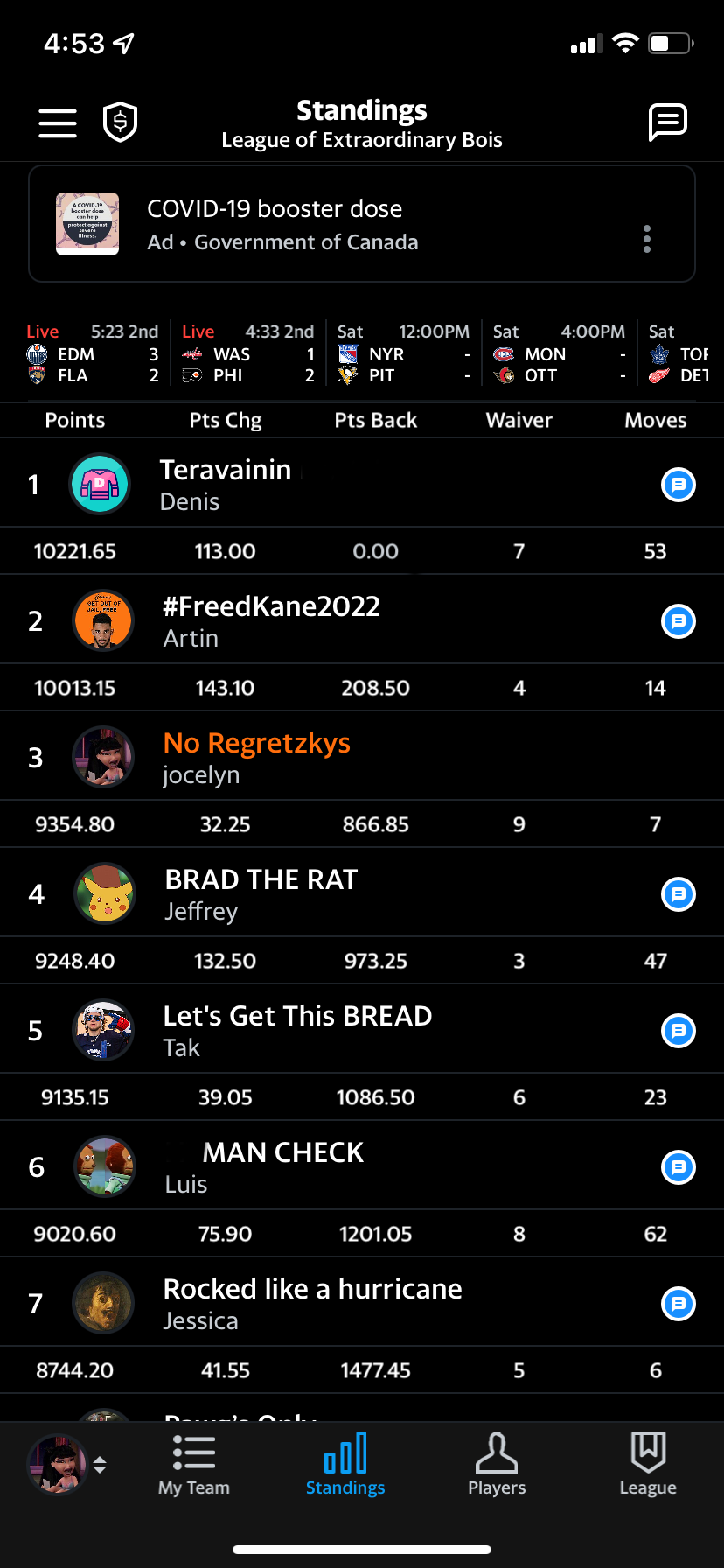Image resolution: width=724 pixels, height=1568 pixels.
Task: Open the MON vs OTT Saturday game
Action: [560, 353]
